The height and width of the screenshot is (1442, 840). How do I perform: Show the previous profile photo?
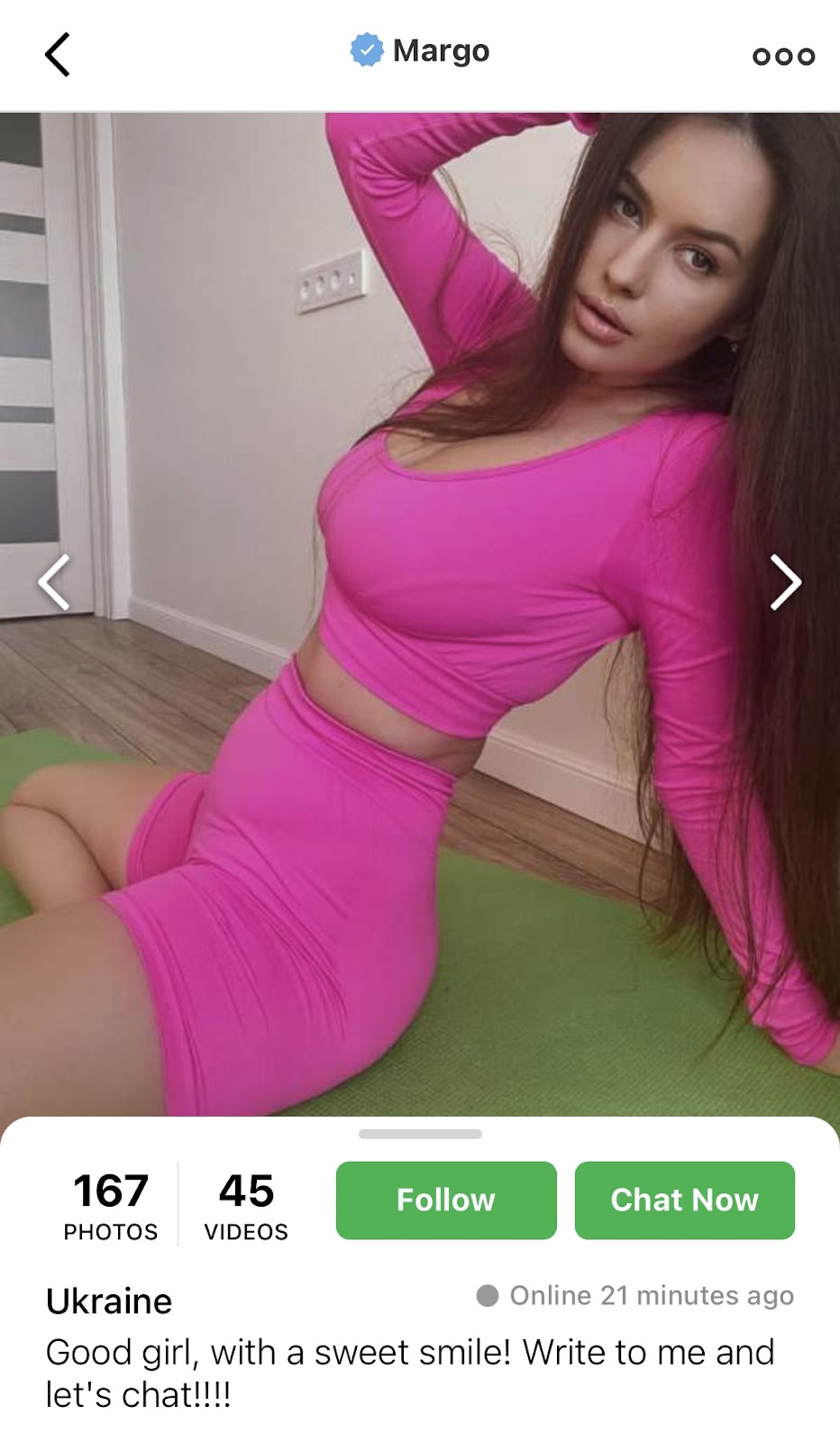coord(54,582)
